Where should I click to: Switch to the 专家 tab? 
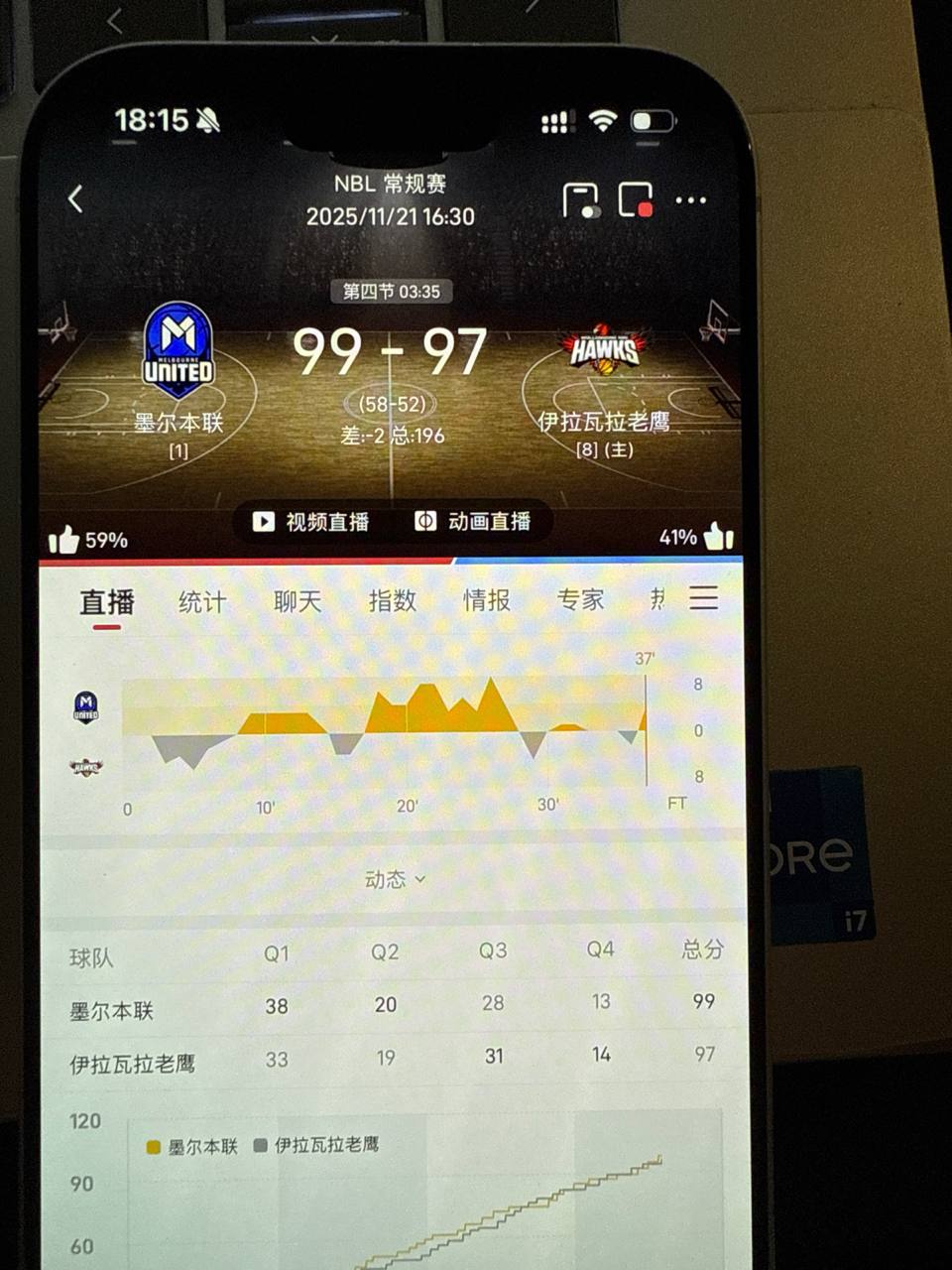tap(580, 599)
